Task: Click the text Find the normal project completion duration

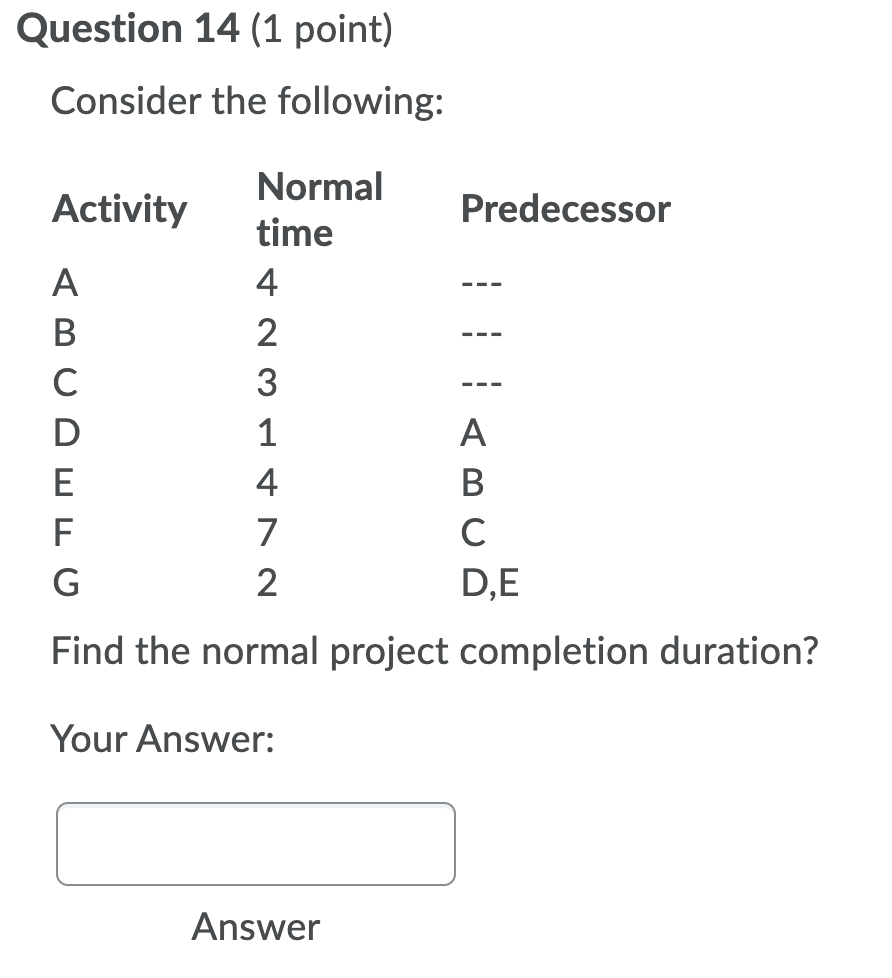Action: tap(434, 650)
